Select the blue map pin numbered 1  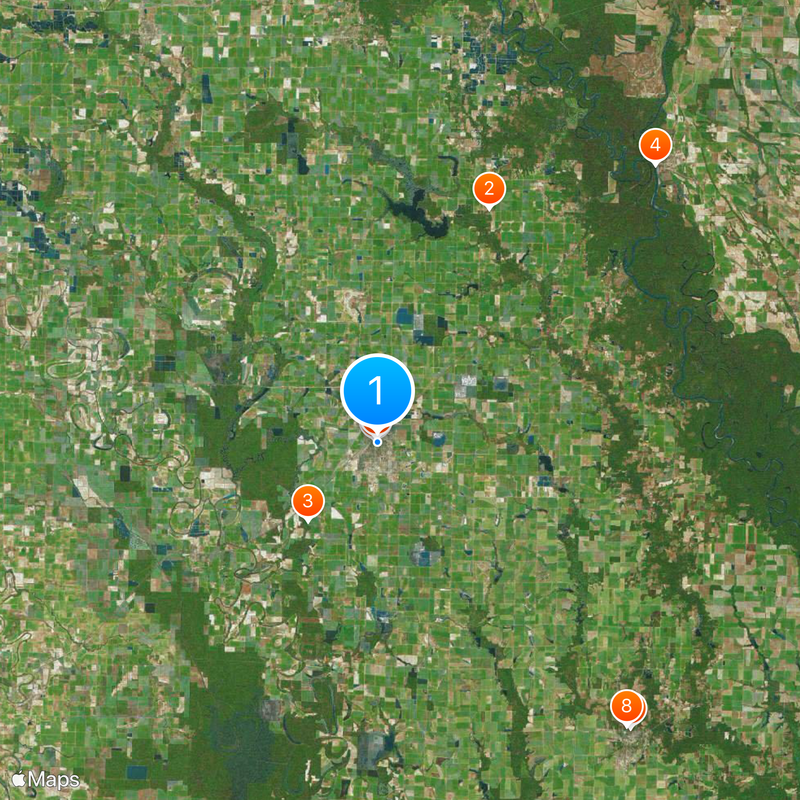378,390
